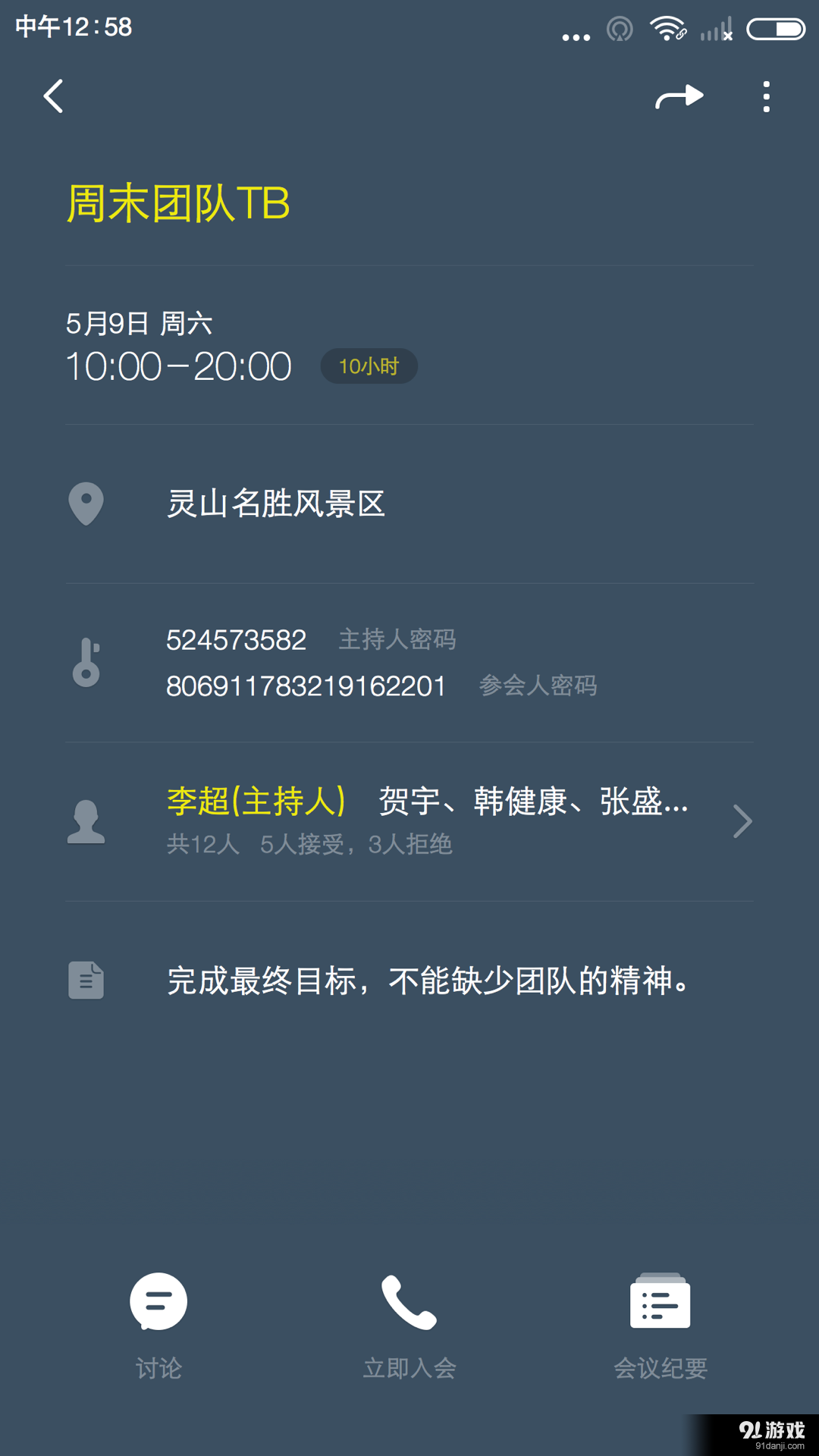Viewport: 819px width, 1456px height.
Task: Navigate back with the top-left arrow
Action: 53,97
